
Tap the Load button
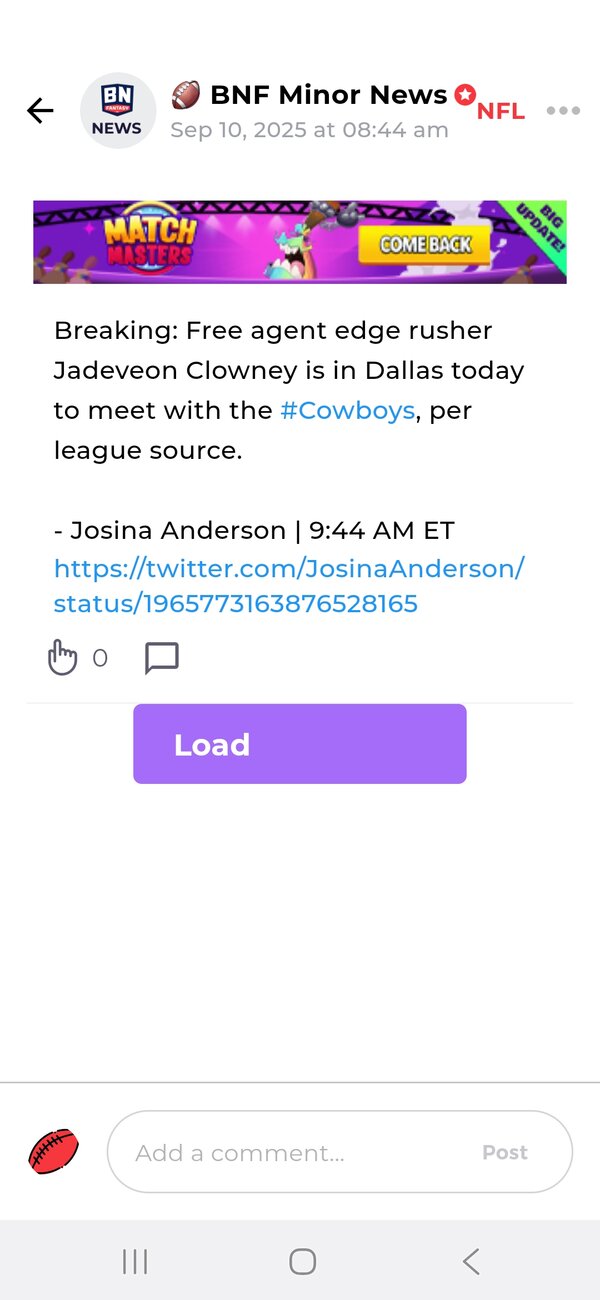click(300, 744)
